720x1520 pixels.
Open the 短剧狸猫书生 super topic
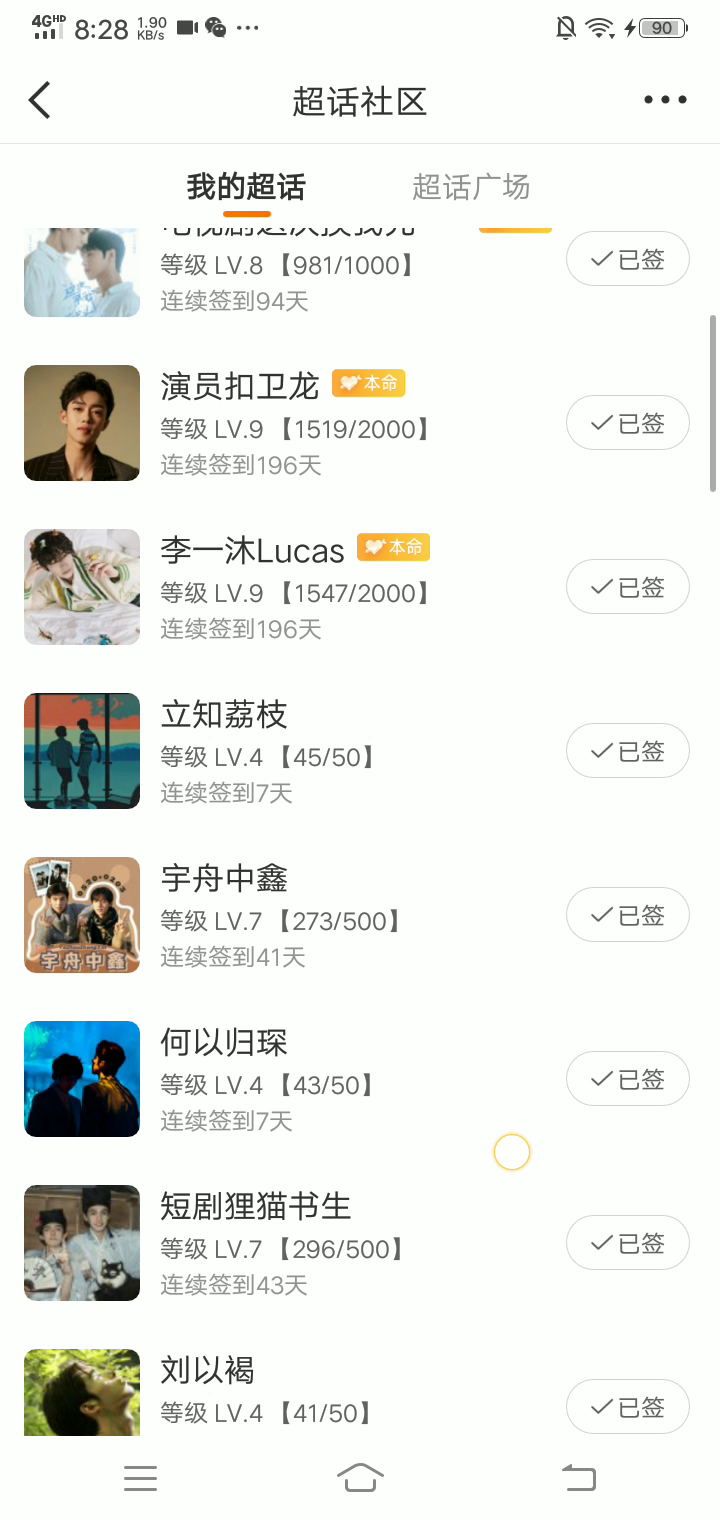pos(256,1206)
